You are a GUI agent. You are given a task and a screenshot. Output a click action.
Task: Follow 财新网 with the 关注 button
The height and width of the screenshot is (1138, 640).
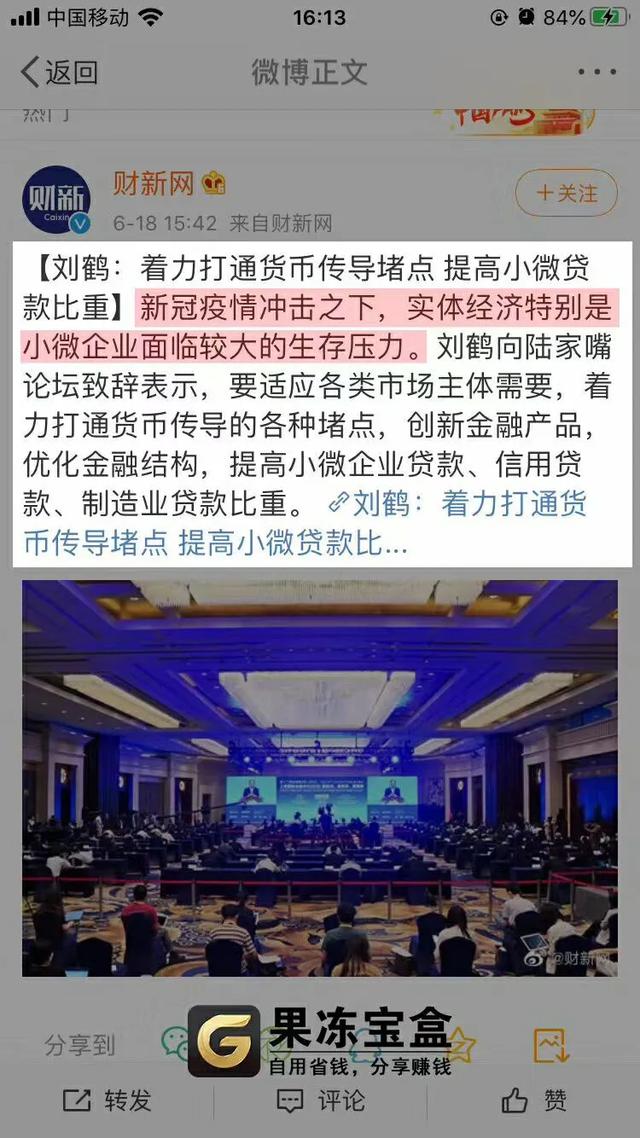coord(565,193)
